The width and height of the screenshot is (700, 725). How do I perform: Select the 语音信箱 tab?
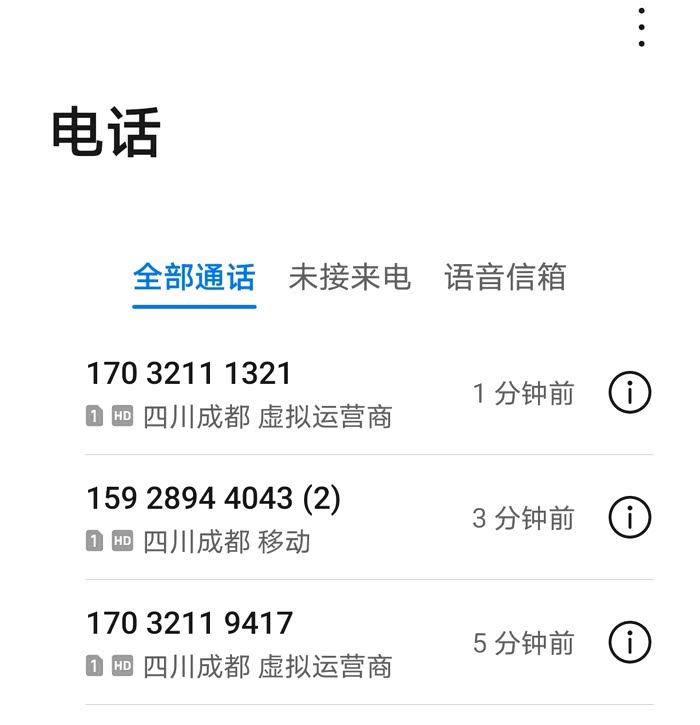click(x=505, y=277)
